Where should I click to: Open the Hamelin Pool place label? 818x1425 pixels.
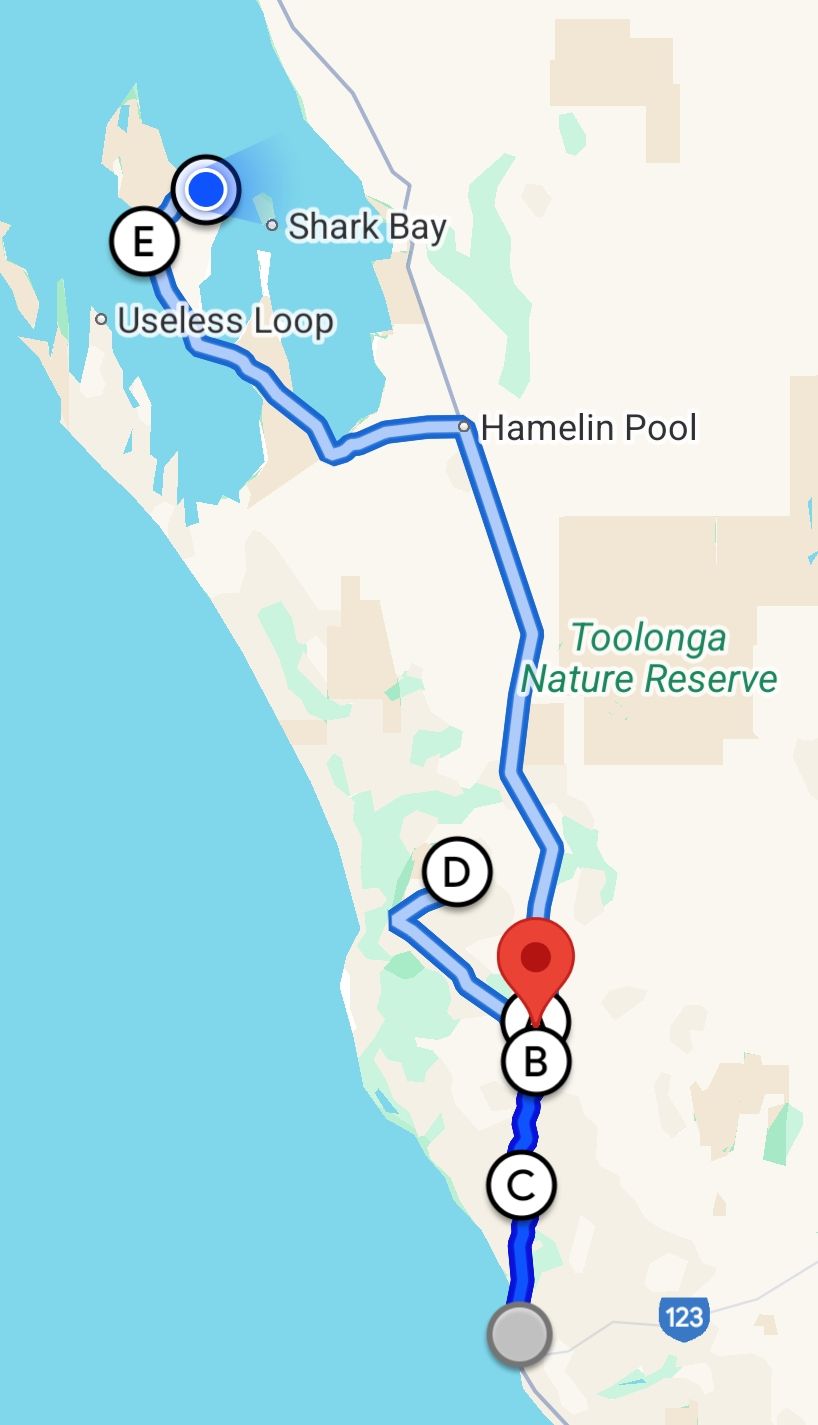[x=588, y=428]
